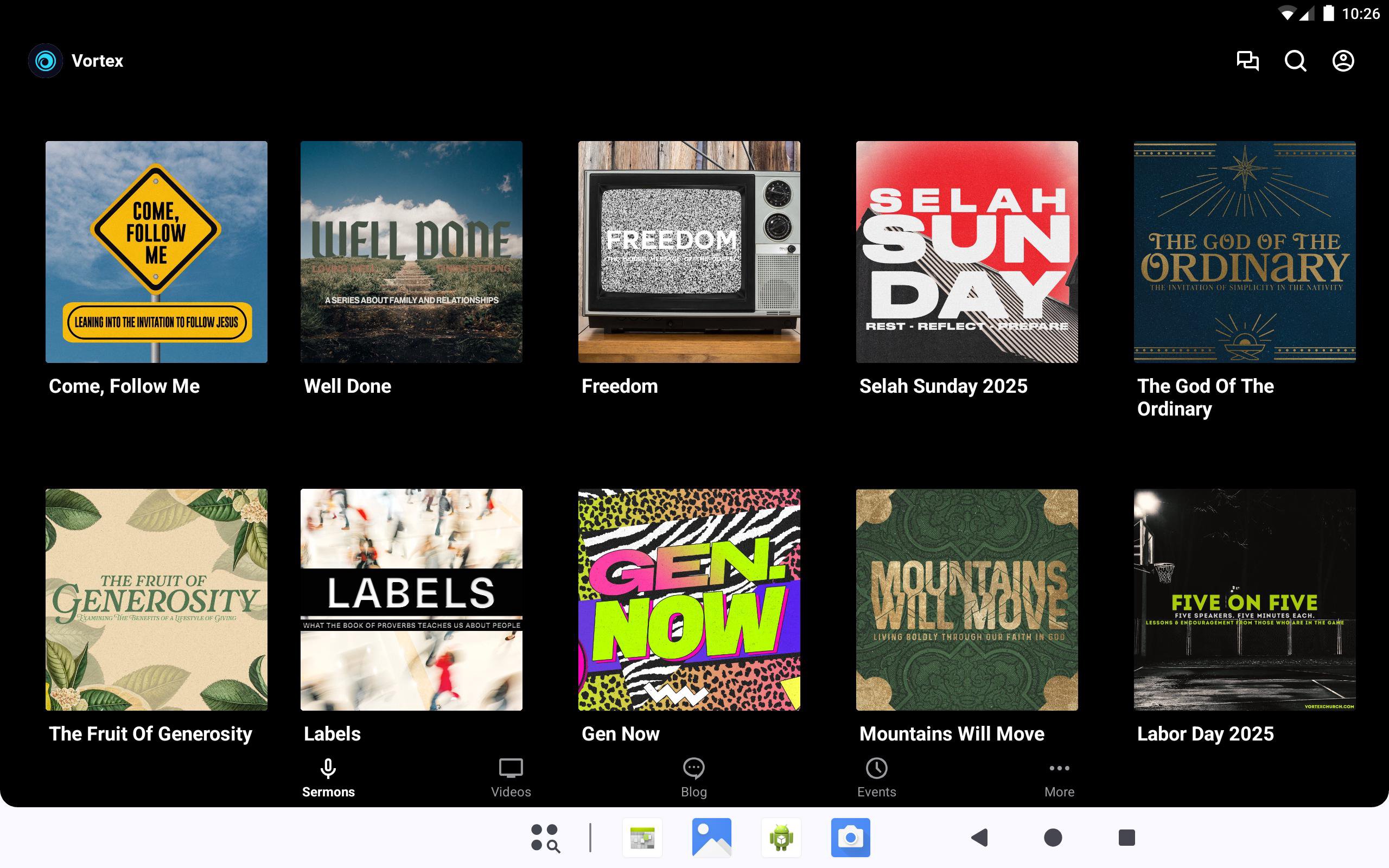Open the user account profile
The height and width of the screenshot is (868, 1389).
click(1342, 61)
